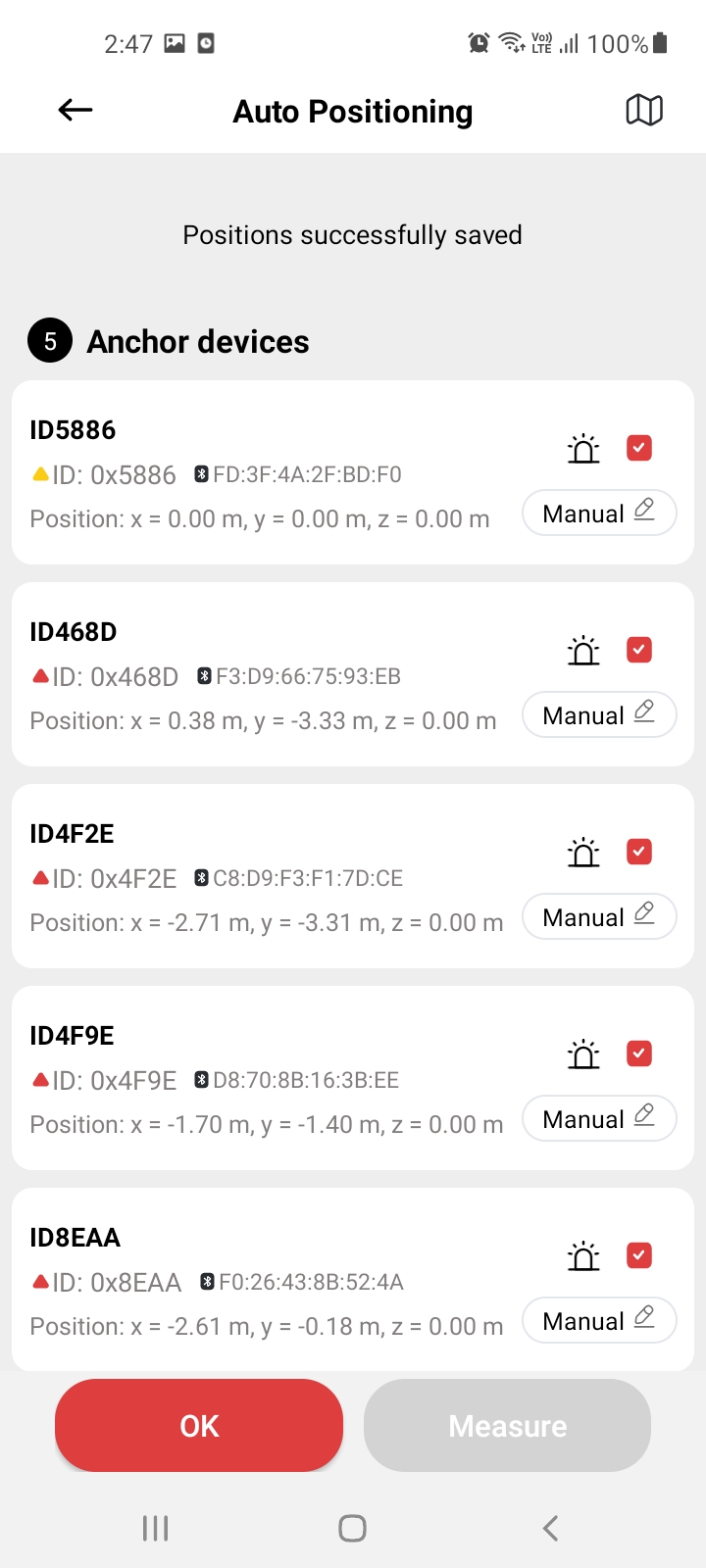706x1568 pixels.
Task: Edit ID468D position via Manual
Action: coord(599,714)
